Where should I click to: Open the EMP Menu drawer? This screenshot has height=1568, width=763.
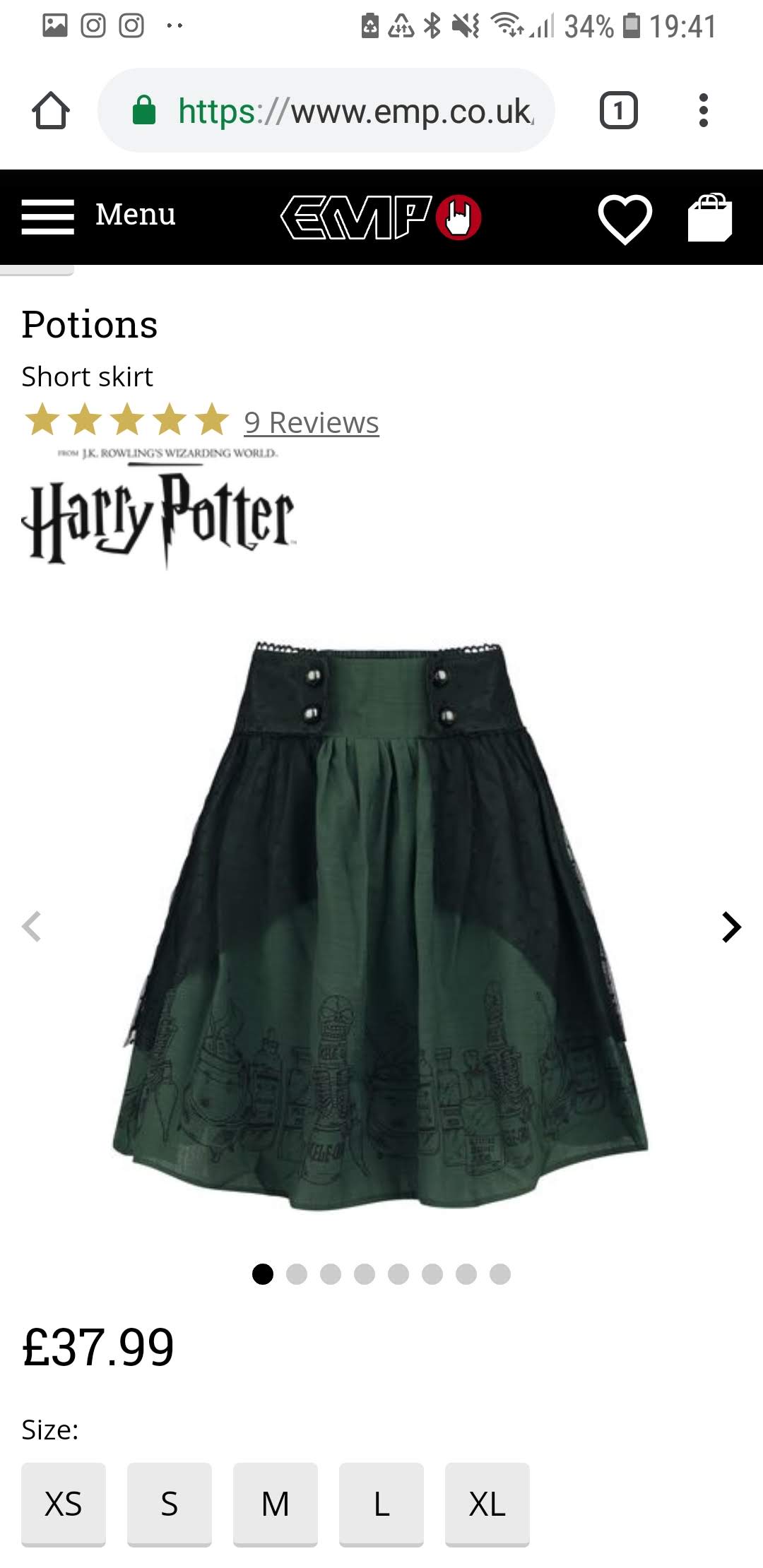tap(99, 215)
